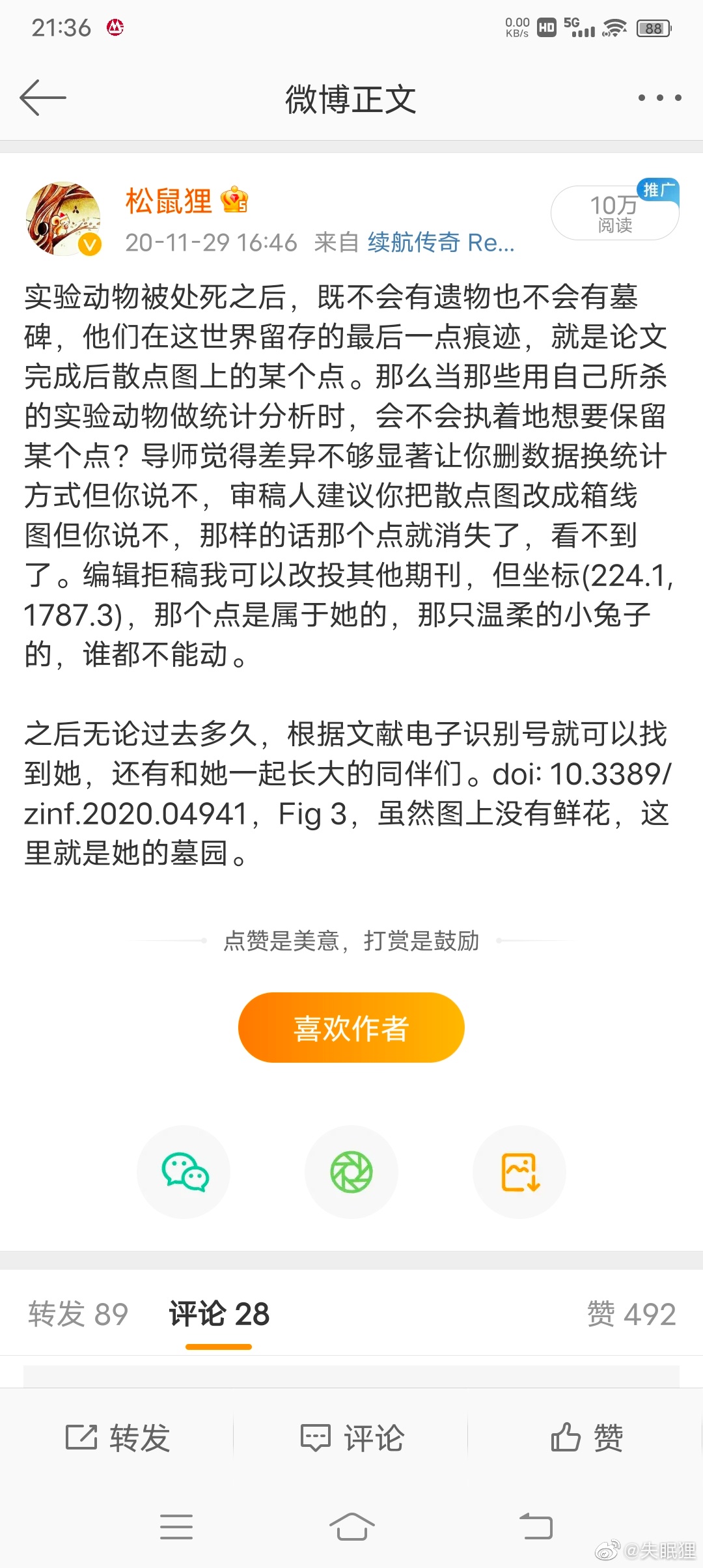703x1568 pixels.
Task: Share post to WeChat Moments
Action: pos(351,1172)
